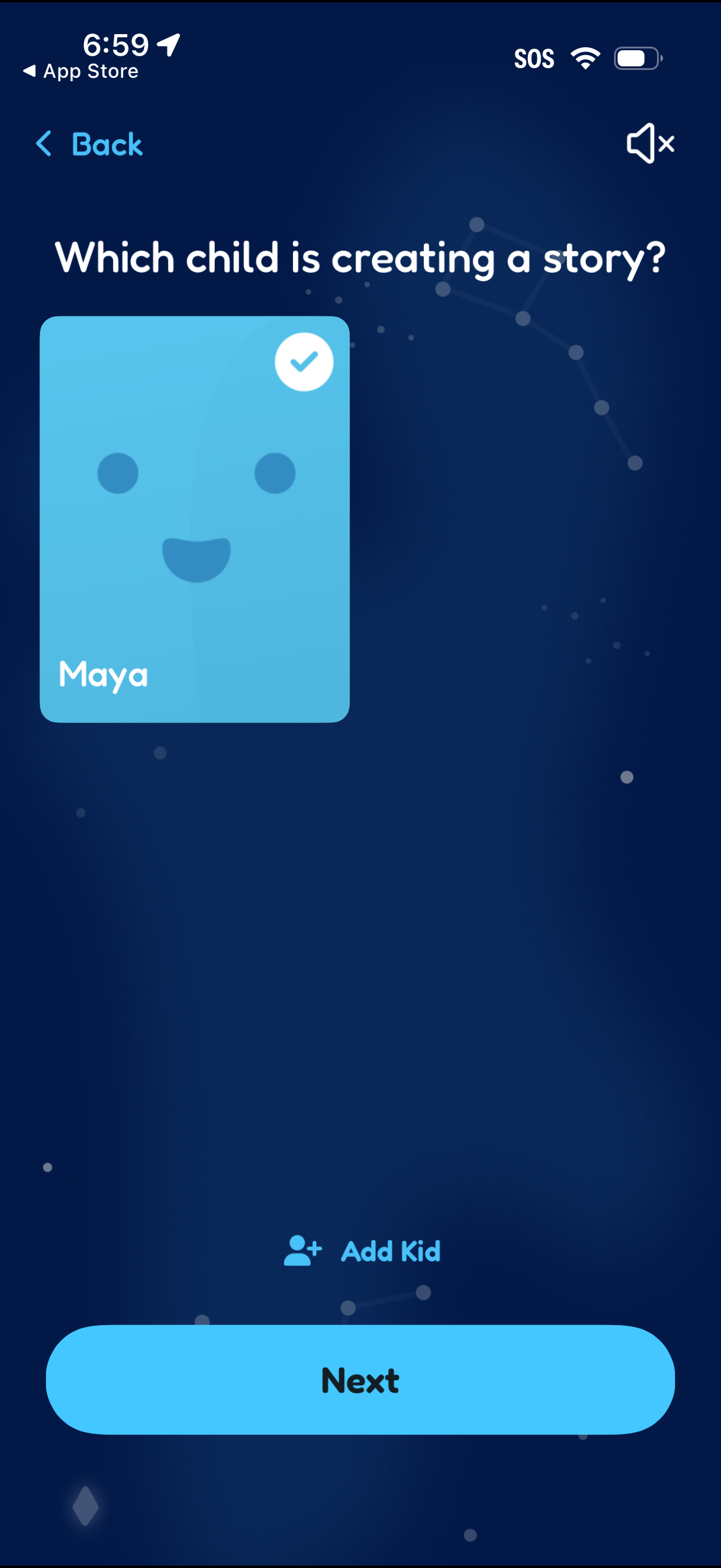
Task: Tap the white checkmark on Maya's card
Action: pos(304,362)
